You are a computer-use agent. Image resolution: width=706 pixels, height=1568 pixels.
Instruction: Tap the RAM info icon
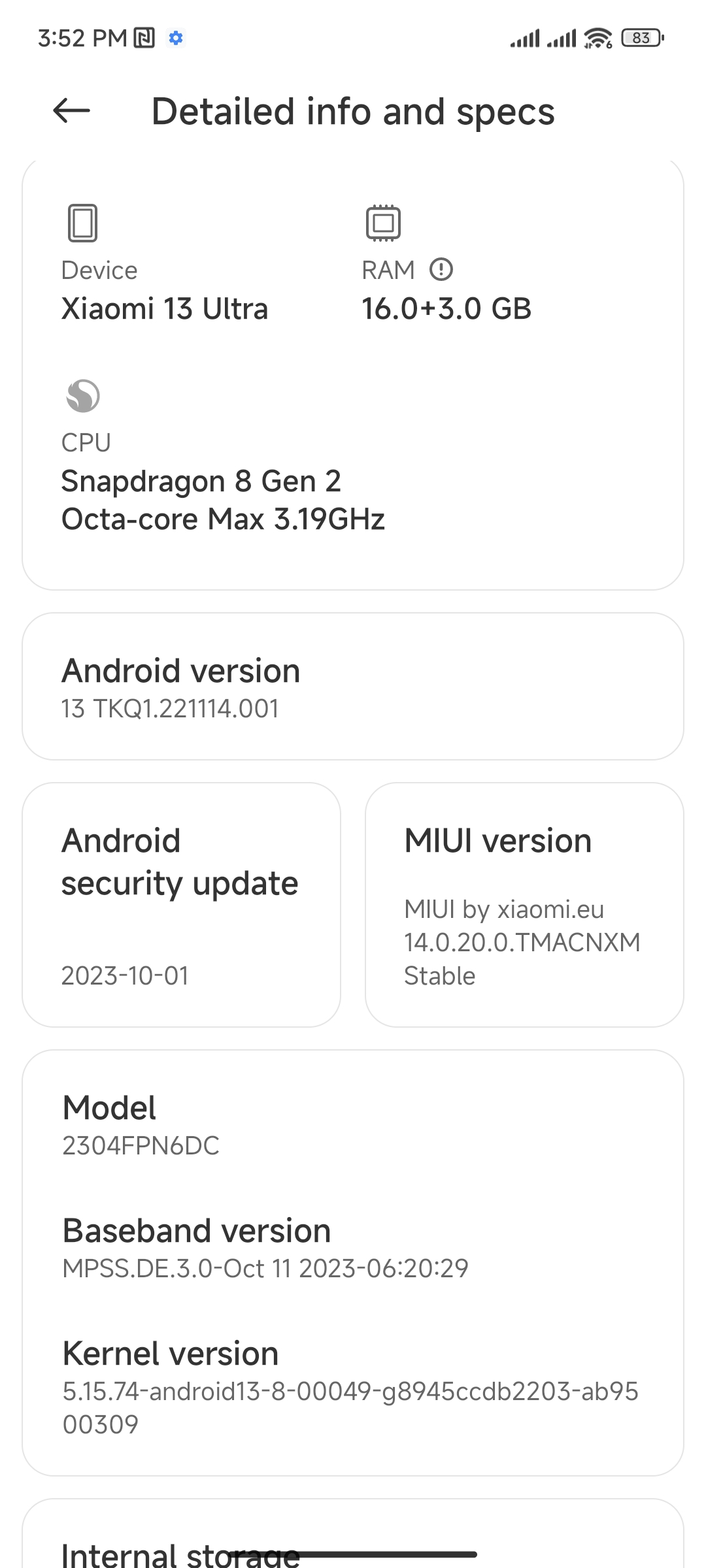[x=441, y=269]
